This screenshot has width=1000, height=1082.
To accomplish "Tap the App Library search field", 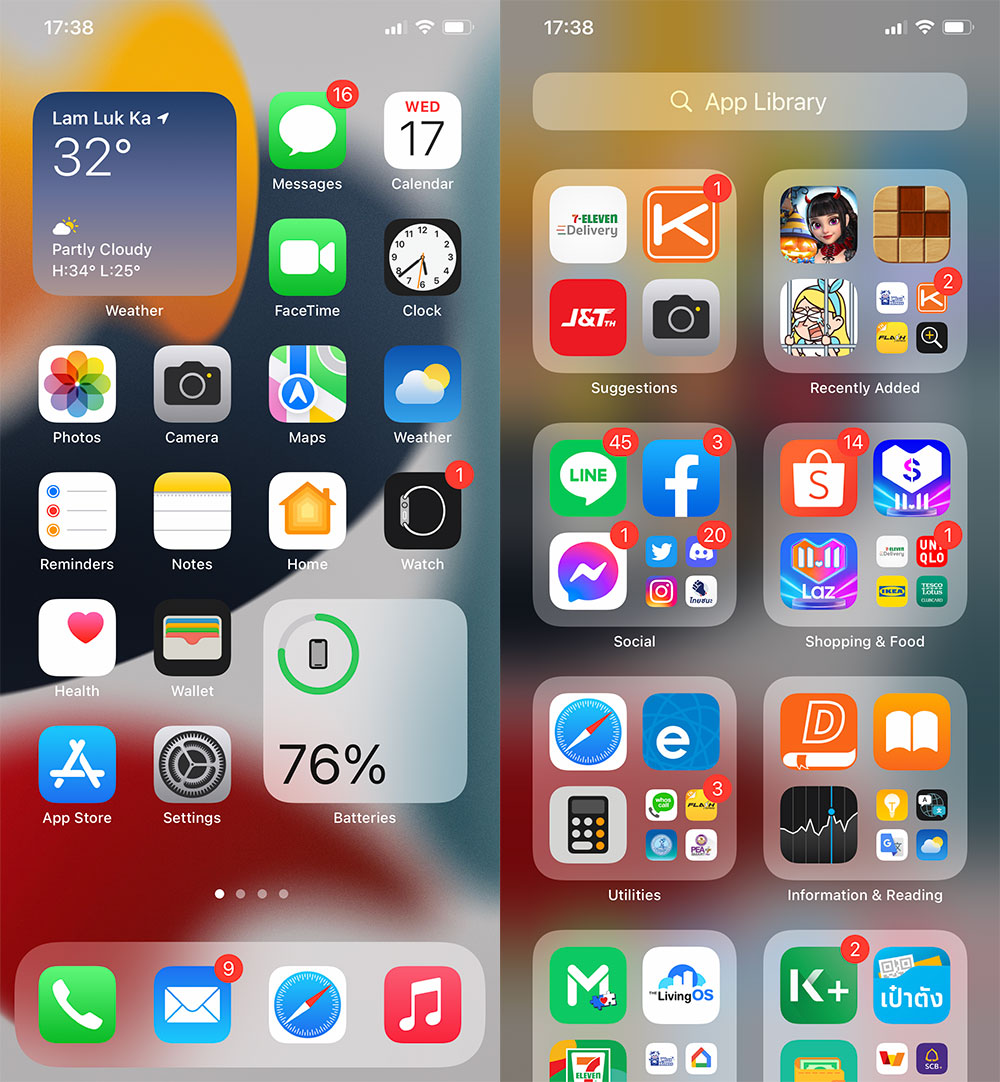I will [749, 102].
